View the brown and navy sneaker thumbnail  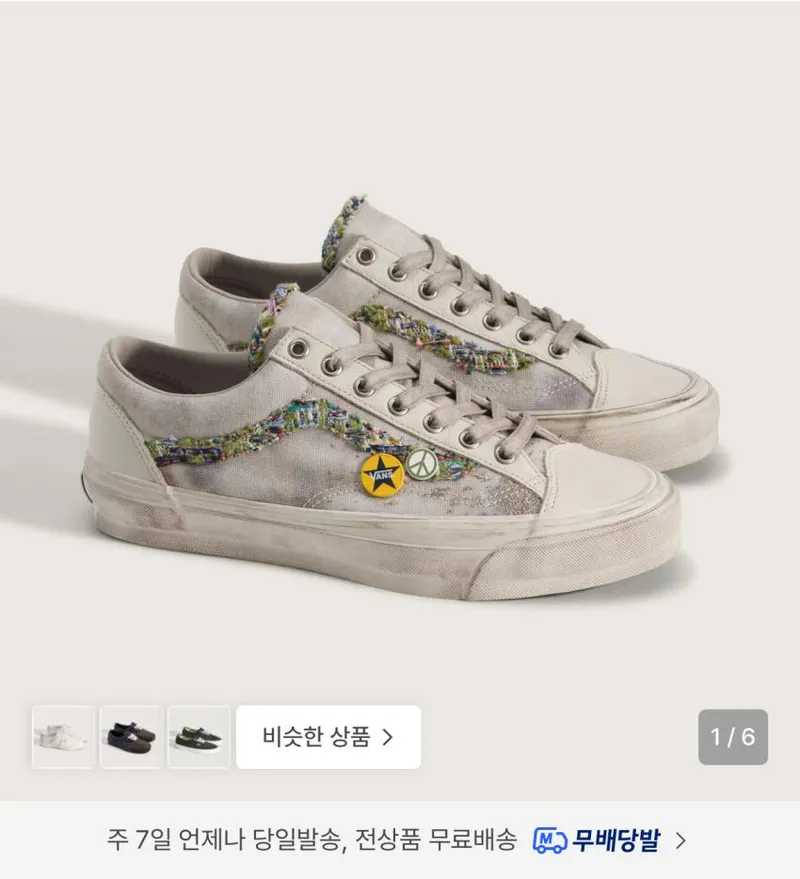(x=131, y=737)
